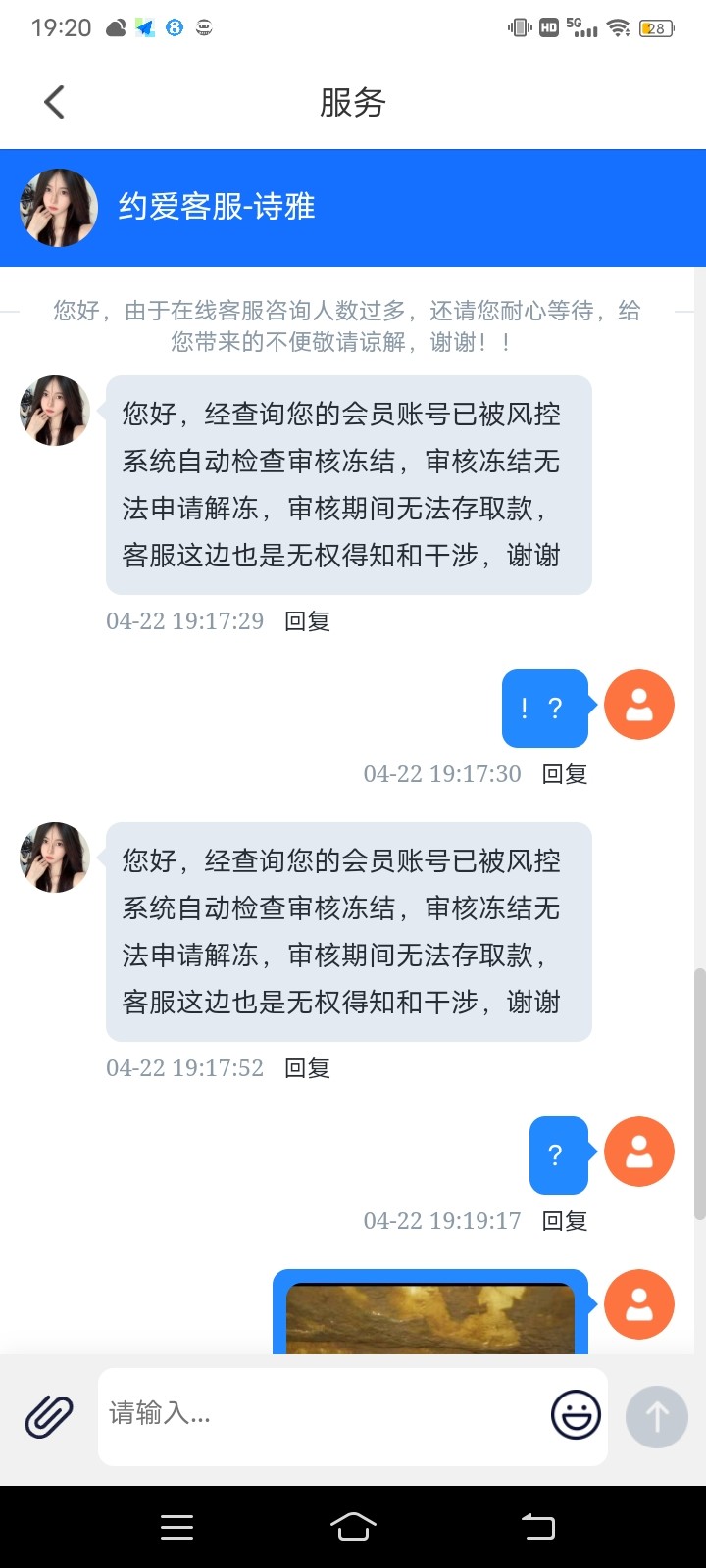Screen dimensions: 706x1568
Task: Open the recent apps menu icon in navigation bar
Action: tap(176, 1526)
